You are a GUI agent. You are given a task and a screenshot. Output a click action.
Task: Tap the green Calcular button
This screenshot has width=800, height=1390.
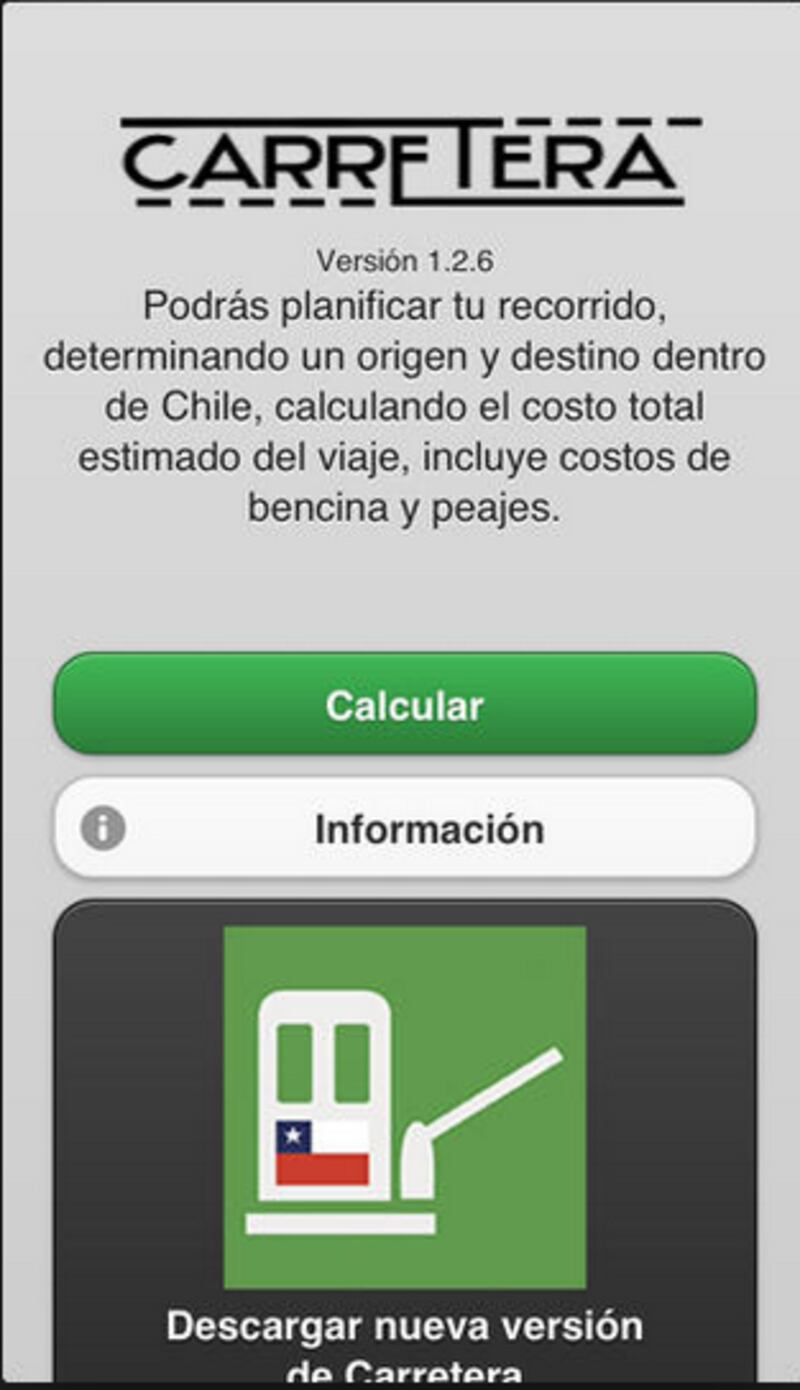pos(404,704)
